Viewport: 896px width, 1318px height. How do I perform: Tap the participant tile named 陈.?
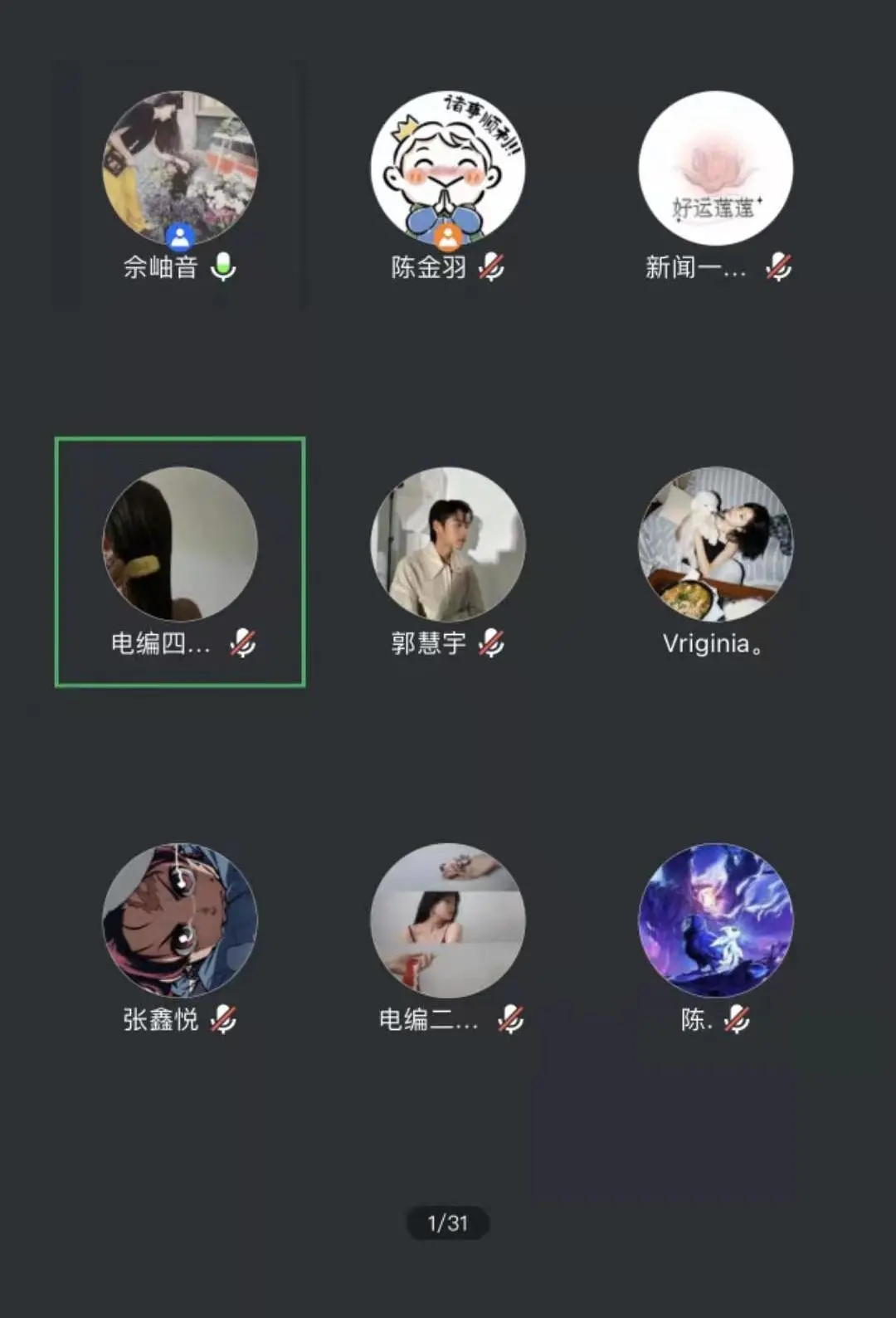(715, 921)
